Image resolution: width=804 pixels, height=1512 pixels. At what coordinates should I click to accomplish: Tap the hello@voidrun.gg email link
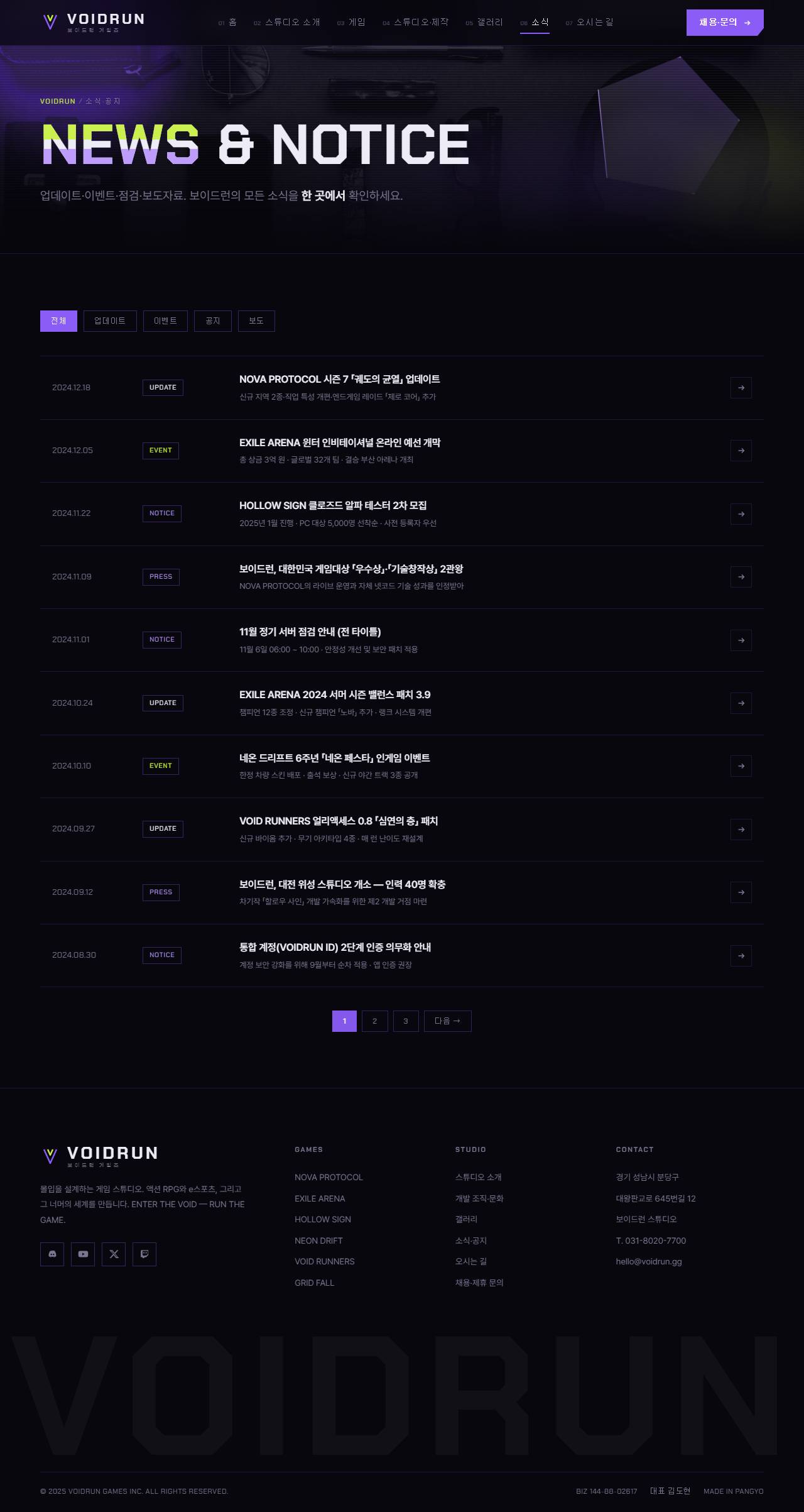[x=649, y=1261]
